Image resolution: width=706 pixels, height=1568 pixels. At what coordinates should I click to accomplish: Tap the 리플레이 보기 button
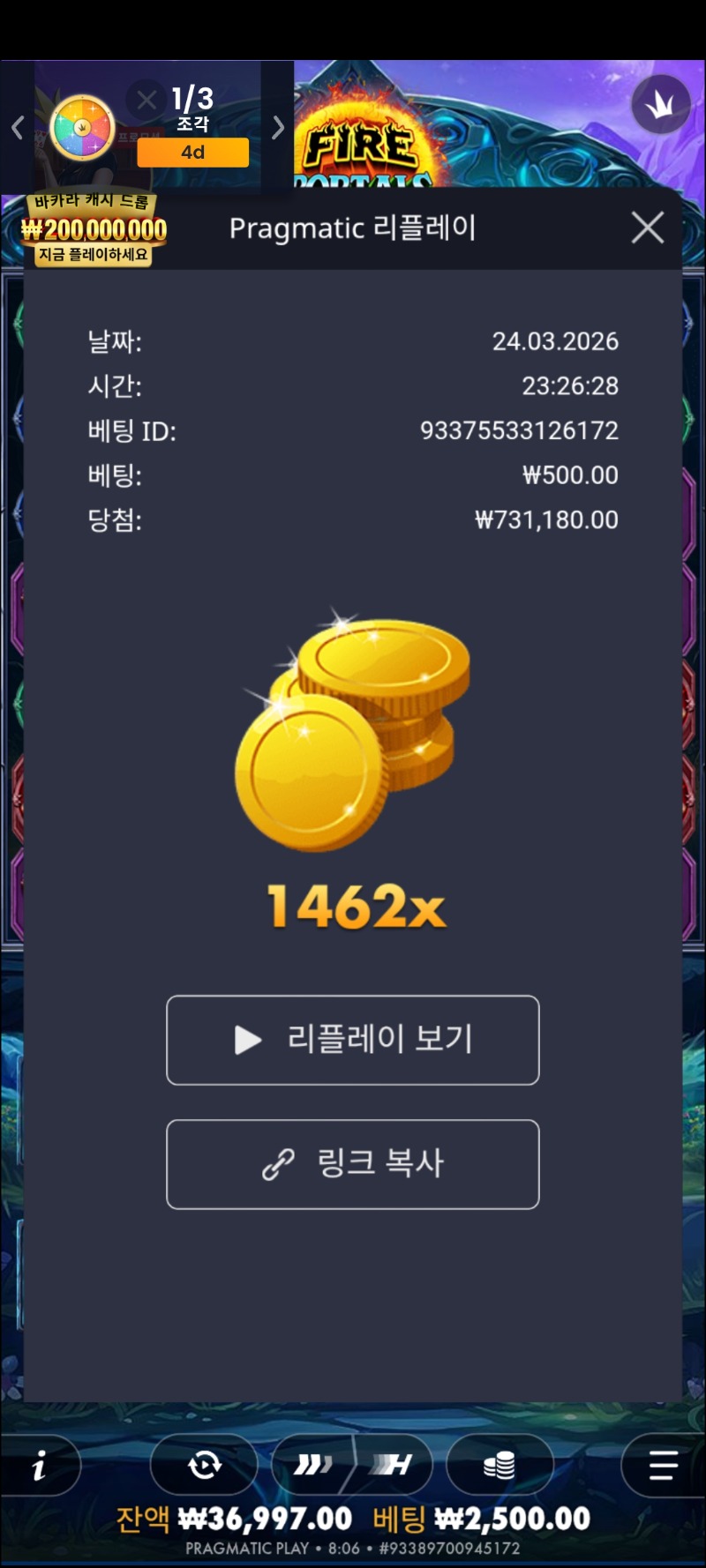[352, 1040]
